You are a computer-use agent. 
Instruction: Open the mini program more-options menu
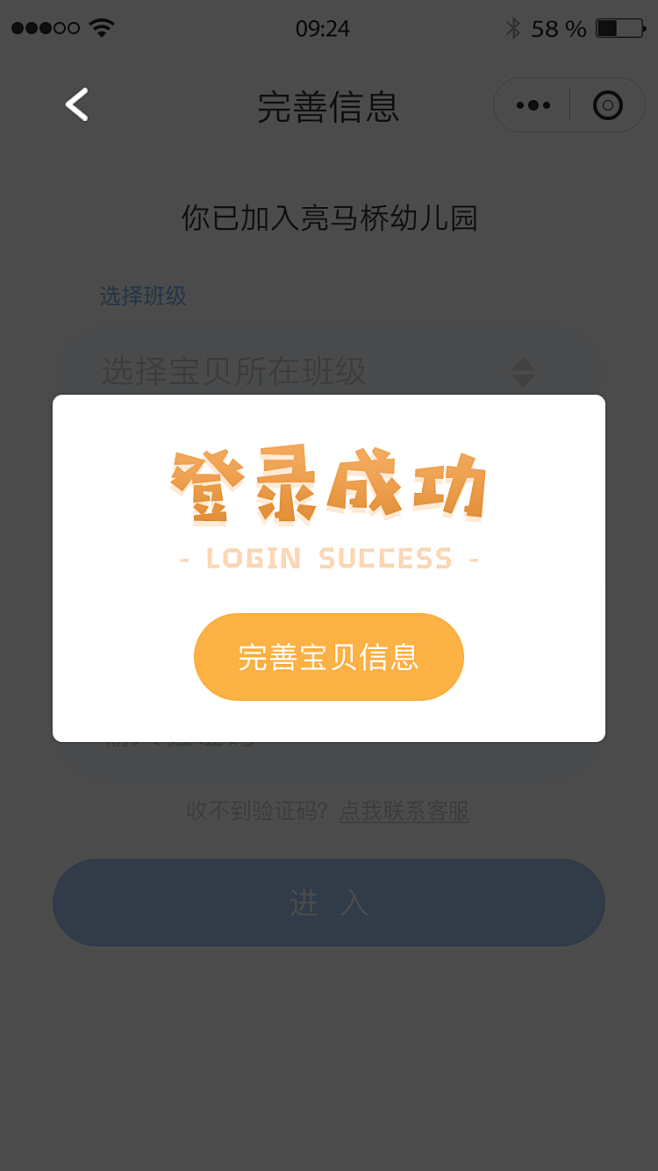pos(533,105)
